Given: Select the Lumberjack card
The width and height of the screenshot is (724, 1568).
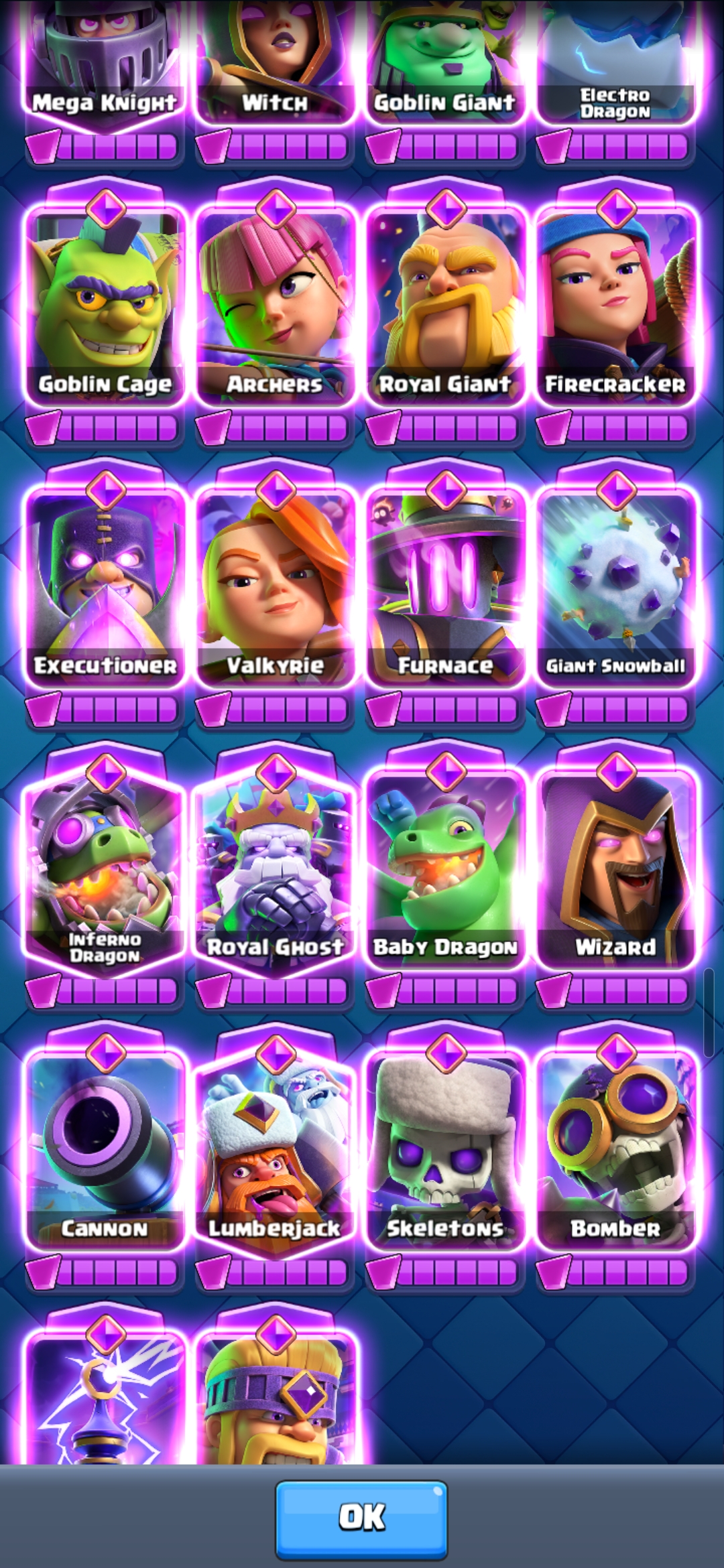Looking at the screenshot, I should tap(275, 1150).
